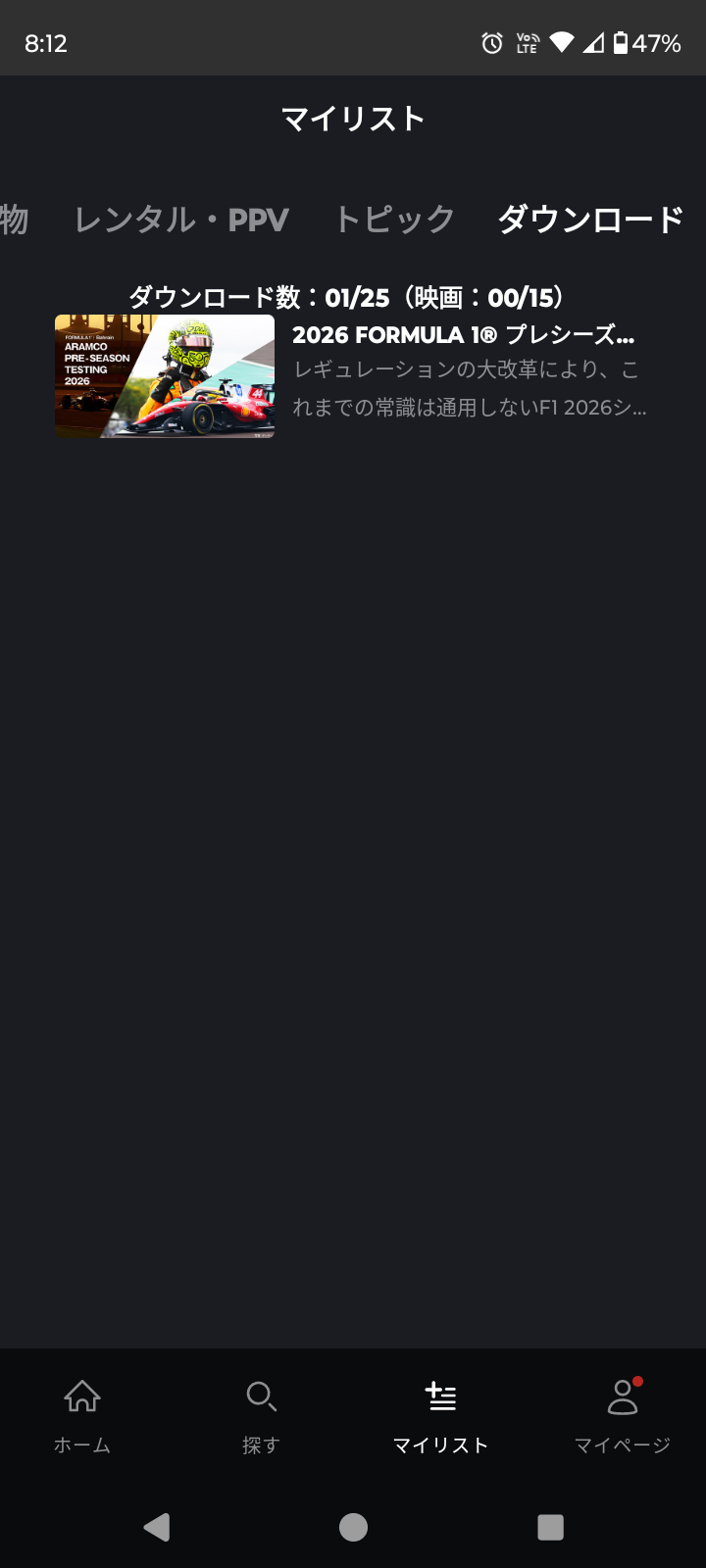The image size is (706, 1568).
Task: Go to the device home screen
Action: click(x=353, y=1527)
